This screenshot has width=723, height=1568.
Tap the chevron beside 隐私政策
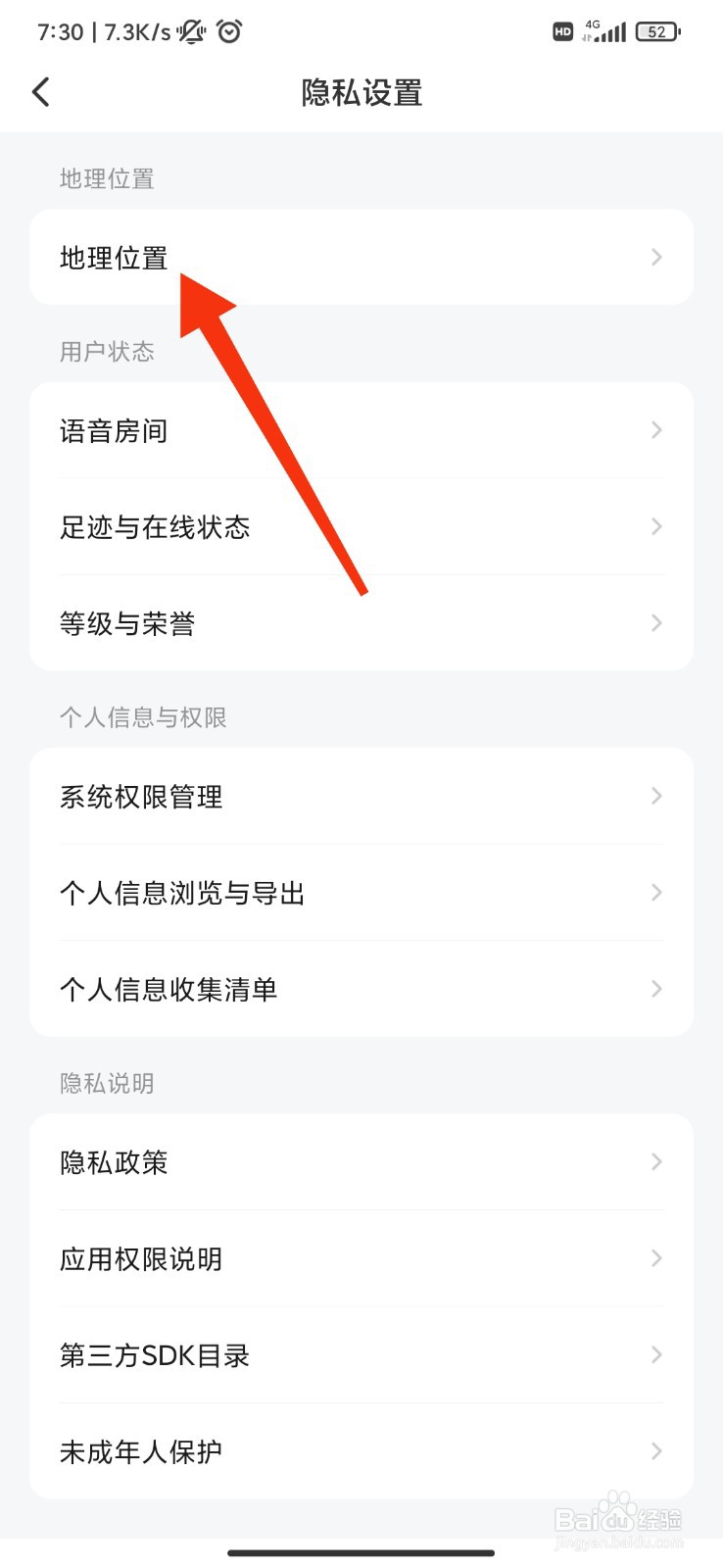point(655,1162)
